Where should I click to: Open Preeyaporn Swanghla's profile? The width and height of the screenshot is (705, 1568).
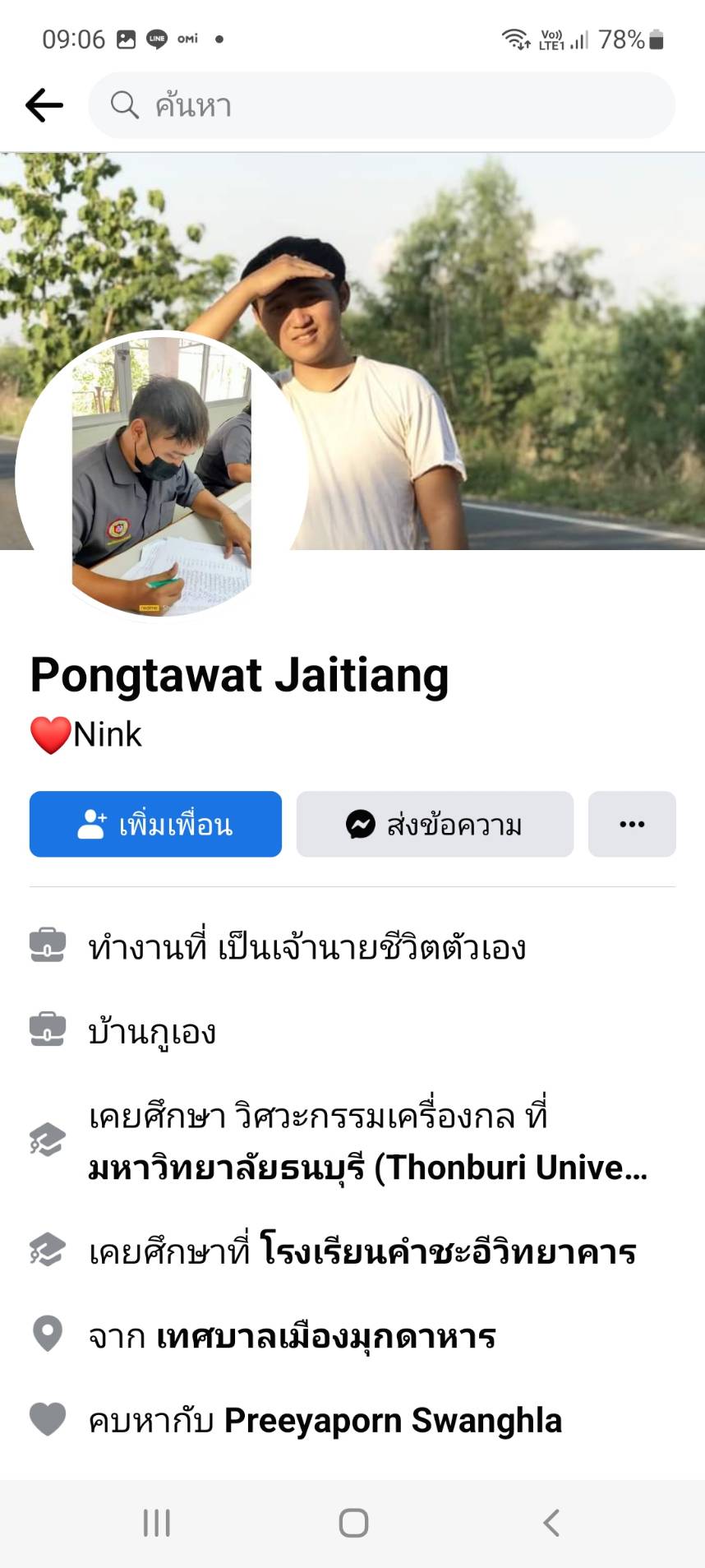tap(393, 1421)
